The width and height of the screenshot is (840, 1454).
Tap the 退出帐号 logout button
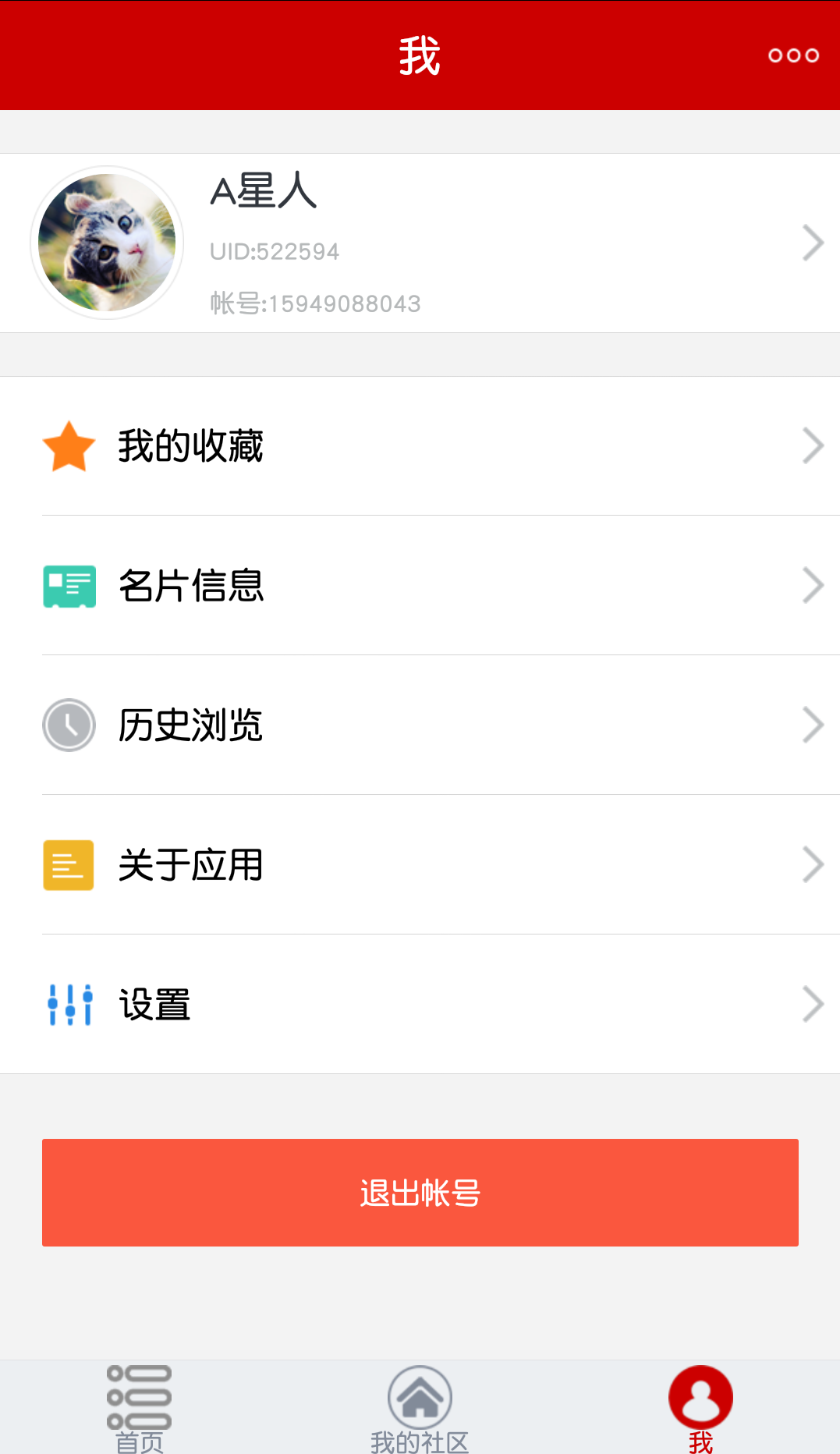pos(420,1192)
